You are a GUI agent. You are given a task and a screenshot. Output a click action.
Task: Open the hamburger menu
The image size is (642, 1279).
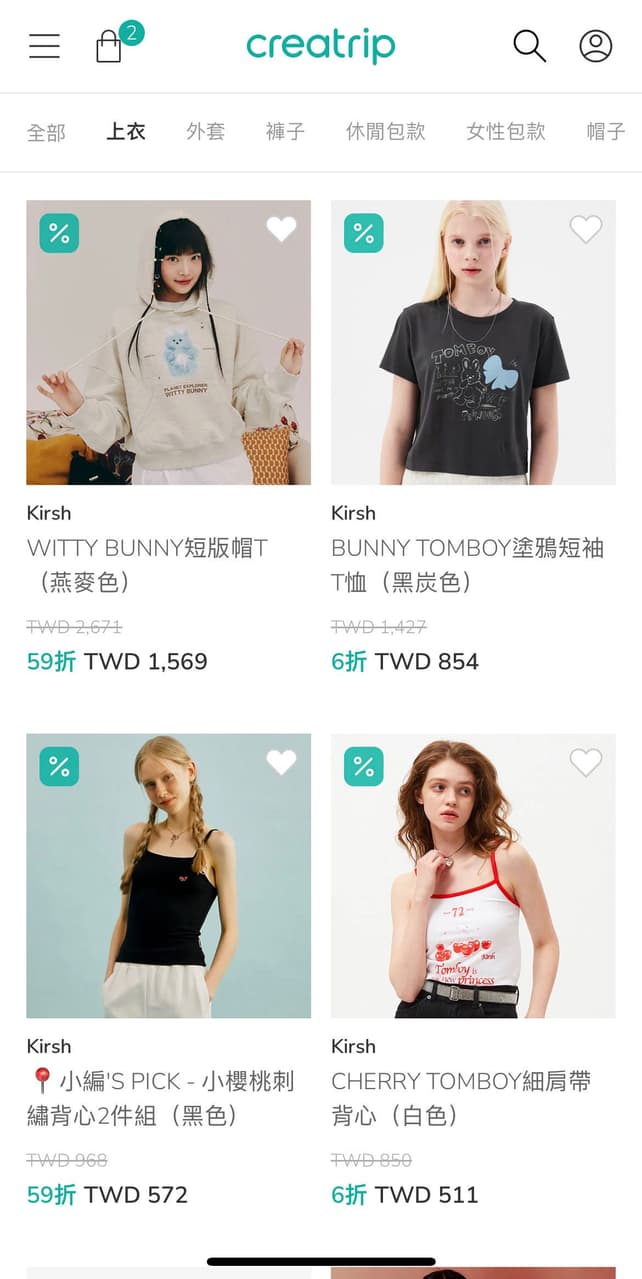44,46
